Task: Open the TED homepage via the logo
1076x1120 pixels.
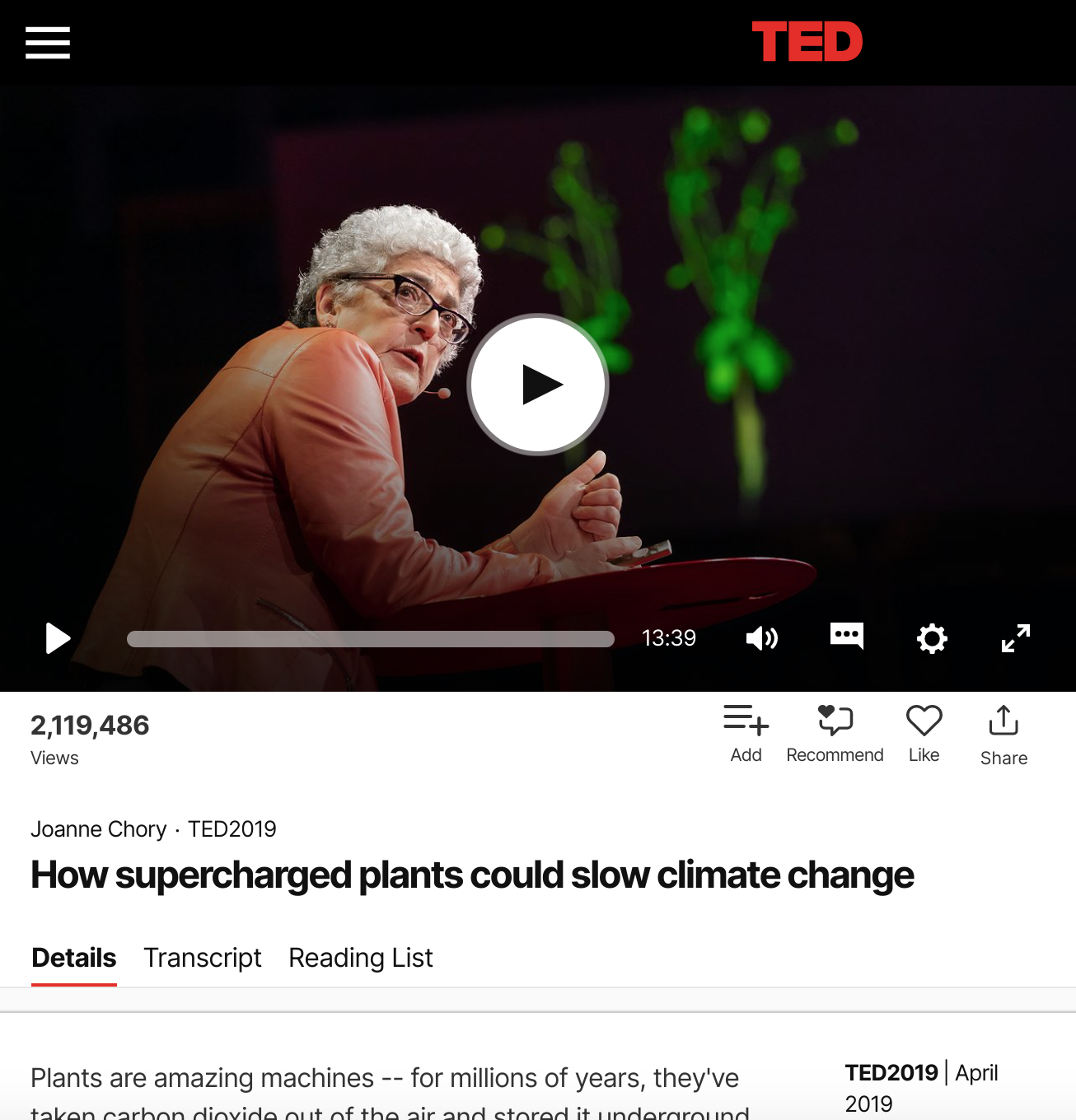Action: click(808, 41)
